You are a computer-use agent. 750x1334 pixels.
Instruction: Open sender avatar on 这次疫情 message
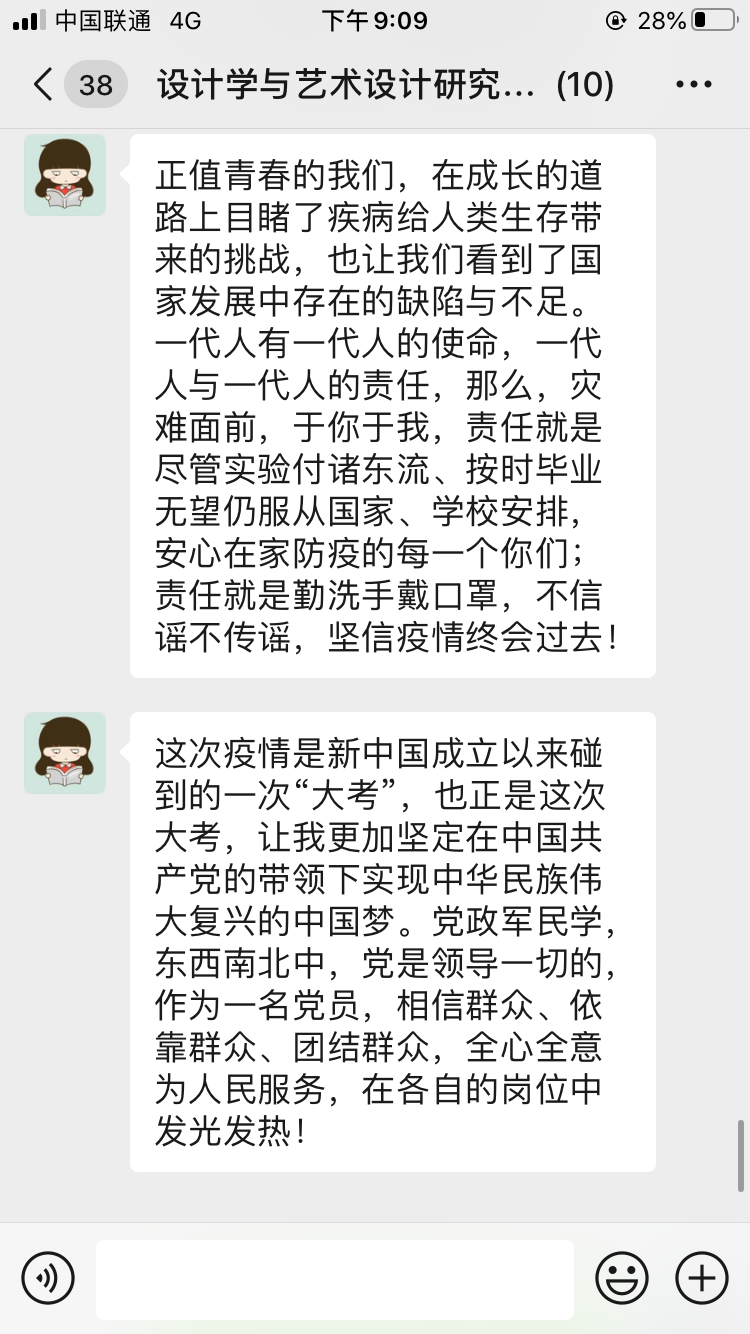point(65,753)
